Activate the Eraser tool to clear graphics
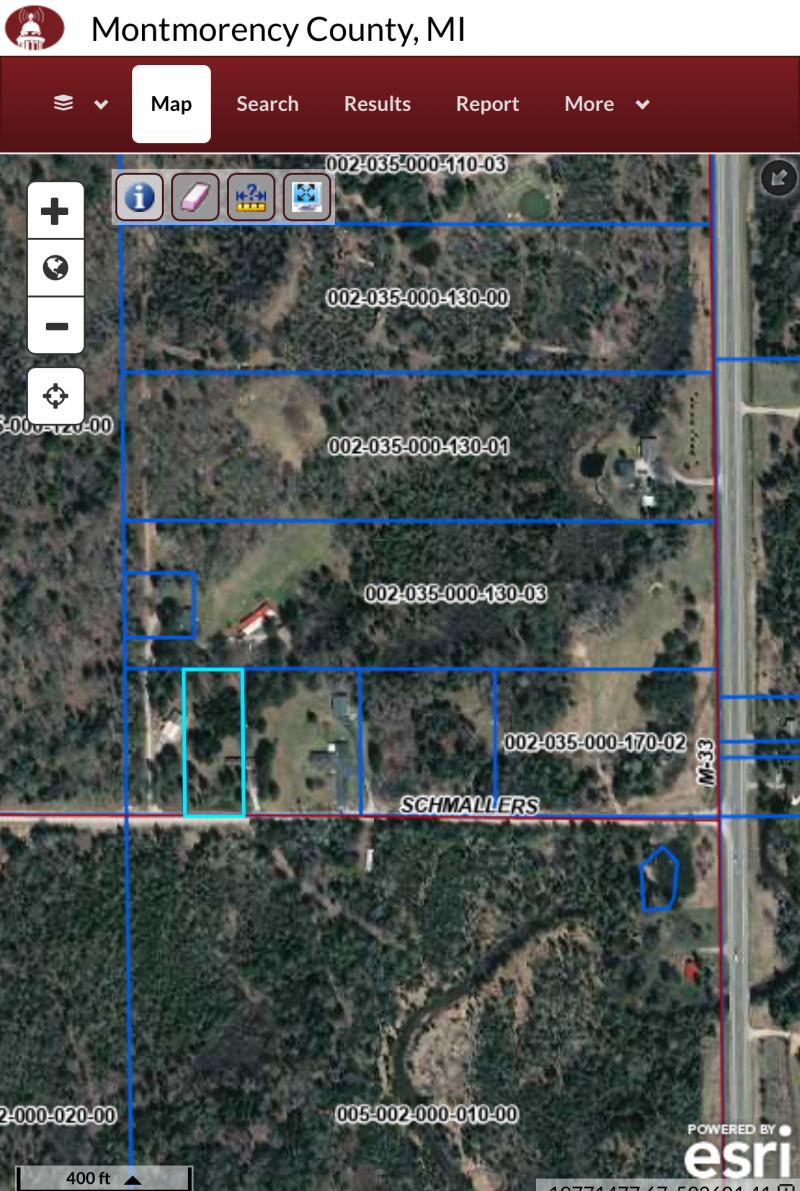800x1191 pixels. 194,197
